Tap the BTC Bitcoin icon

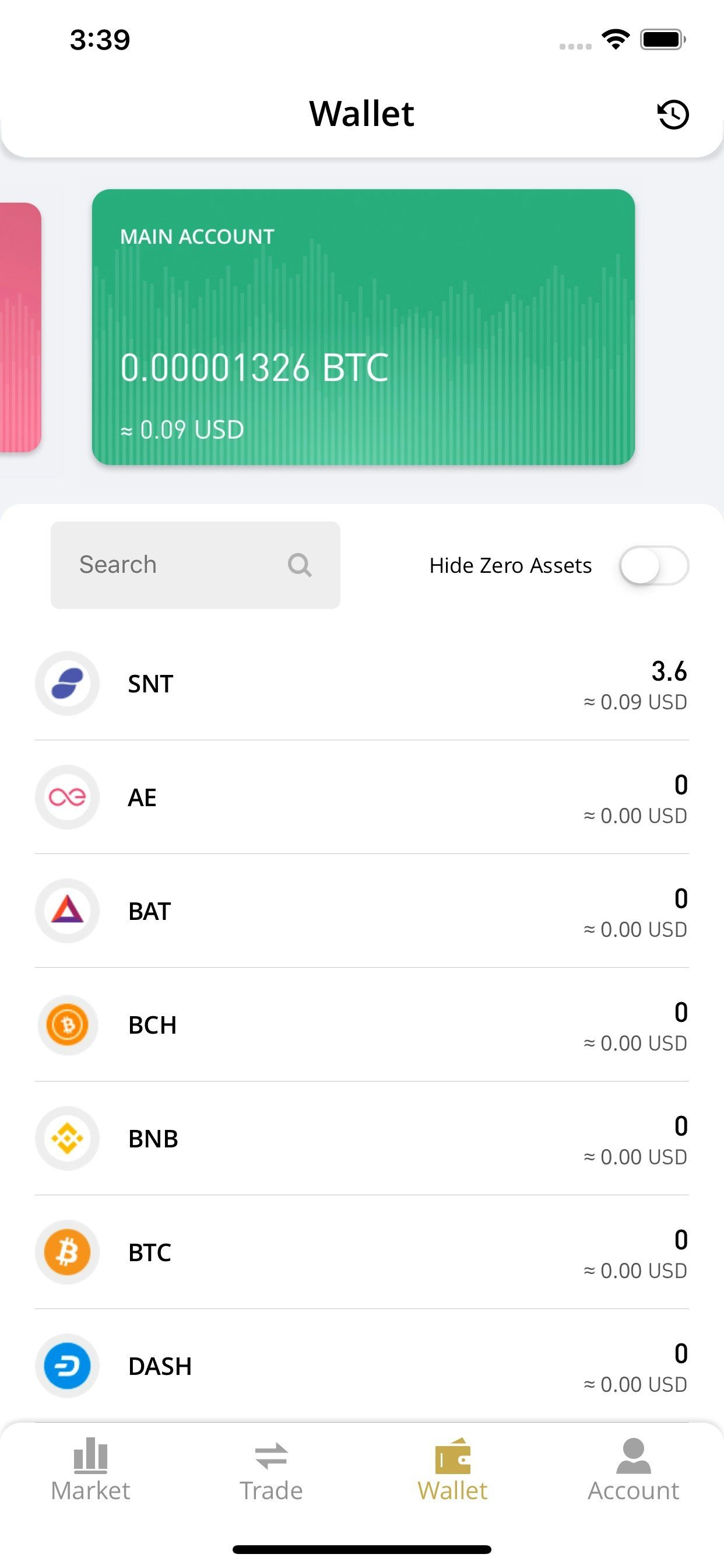coord(67,1252)
